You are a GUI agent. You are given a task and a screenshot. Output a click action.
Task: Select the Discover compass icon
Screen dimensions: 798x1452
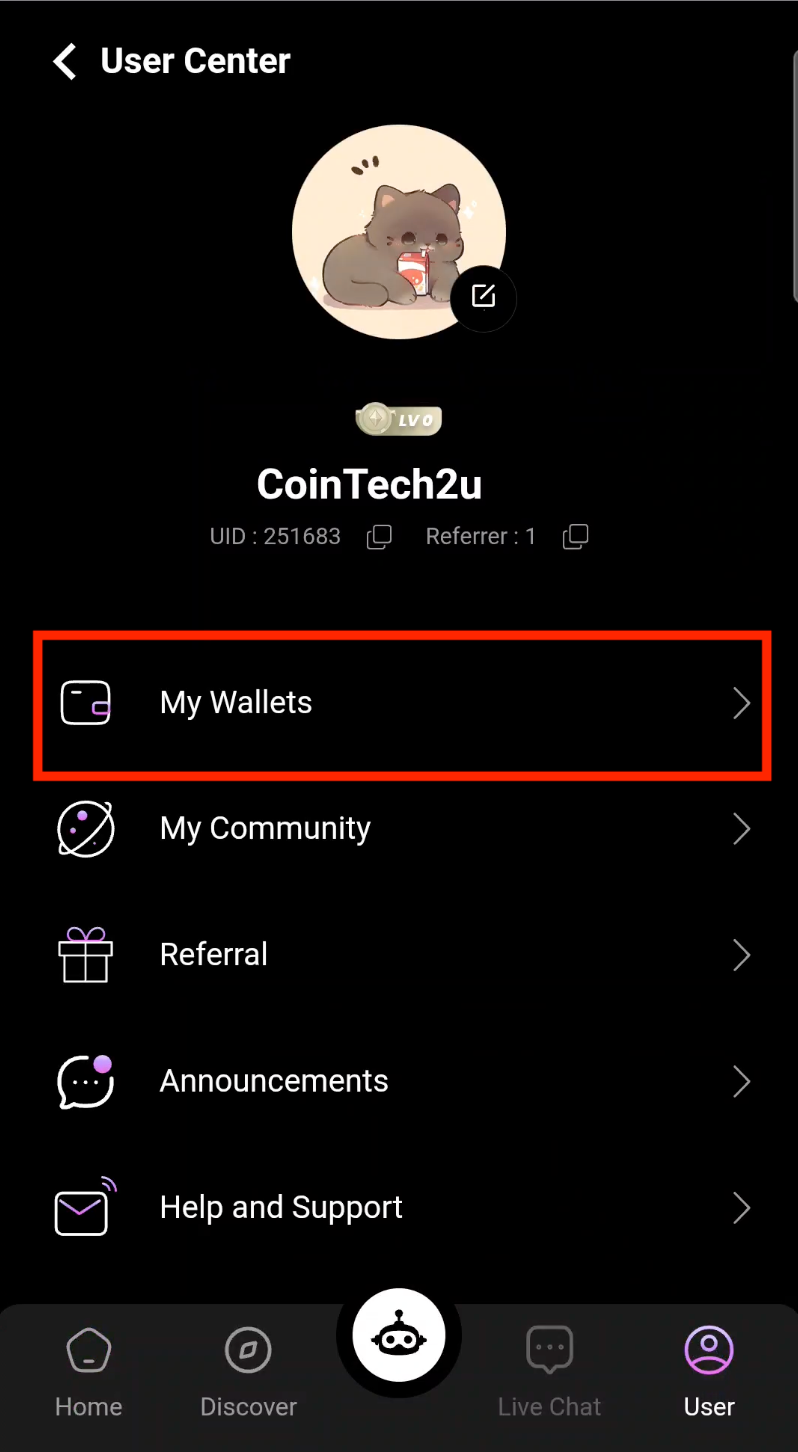pos(248,1349)
